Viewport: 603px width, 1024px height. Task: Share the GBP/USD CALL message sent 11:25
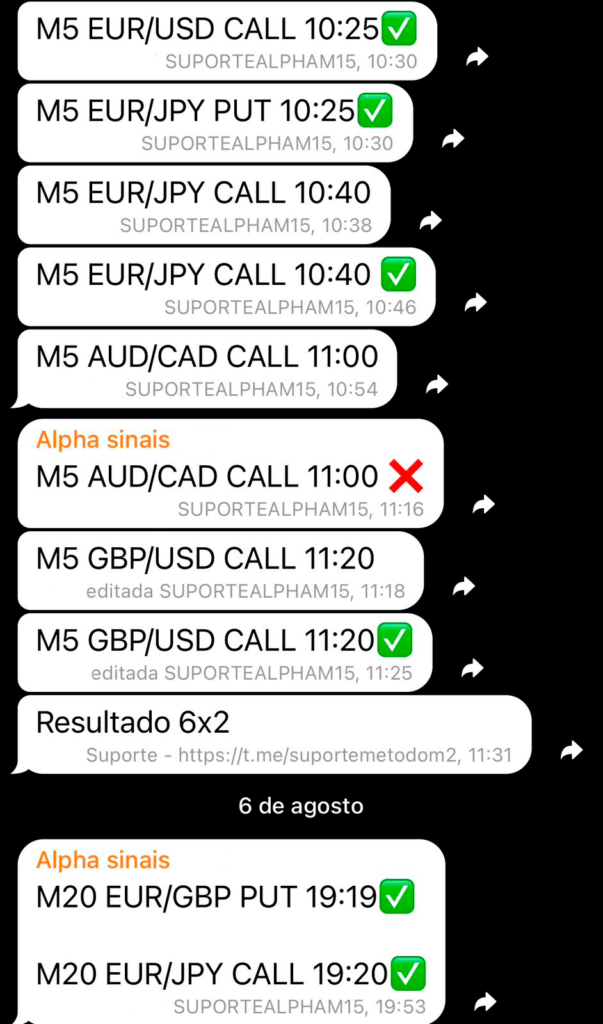472,668
